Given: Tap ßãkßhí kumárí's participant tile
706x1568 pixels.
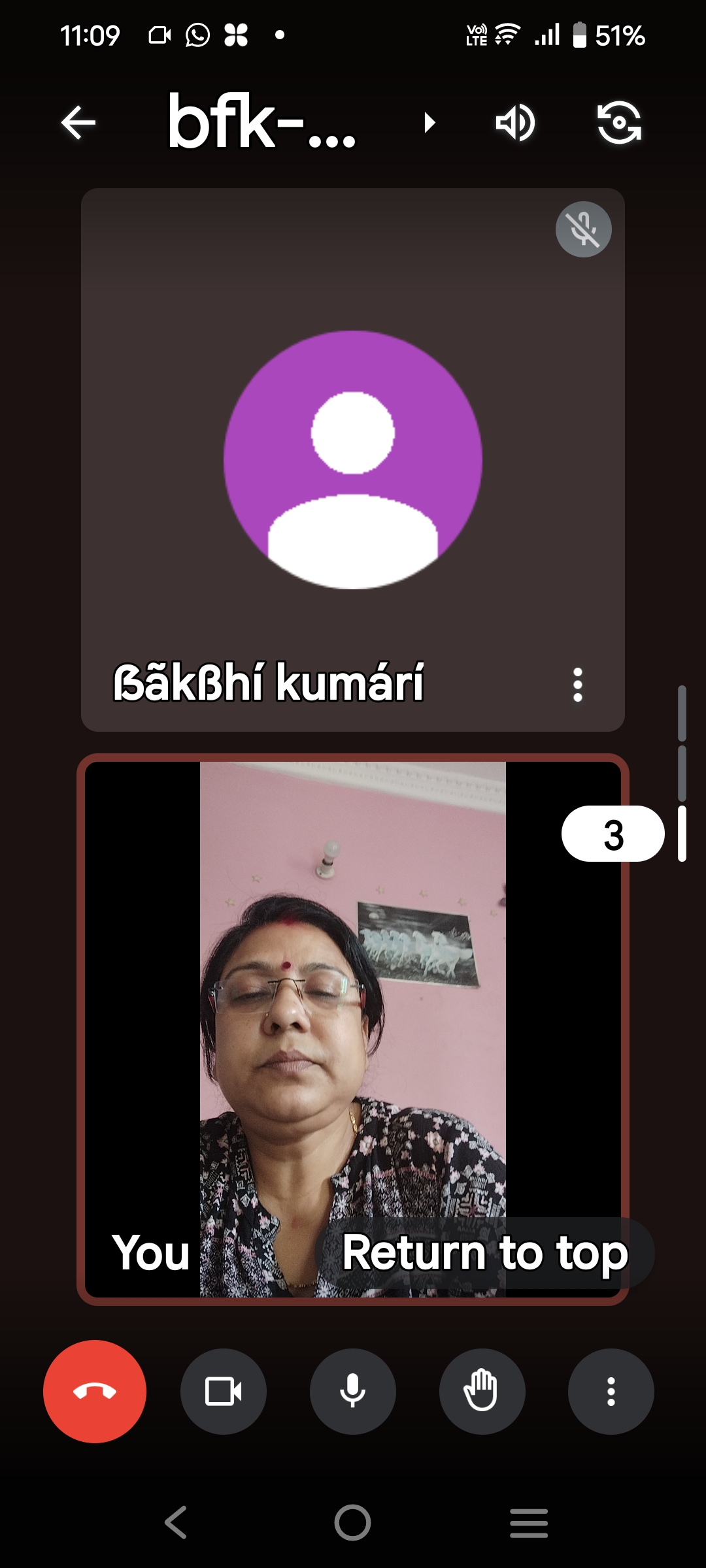Looking at the screenshot, I should pos(353,460).
